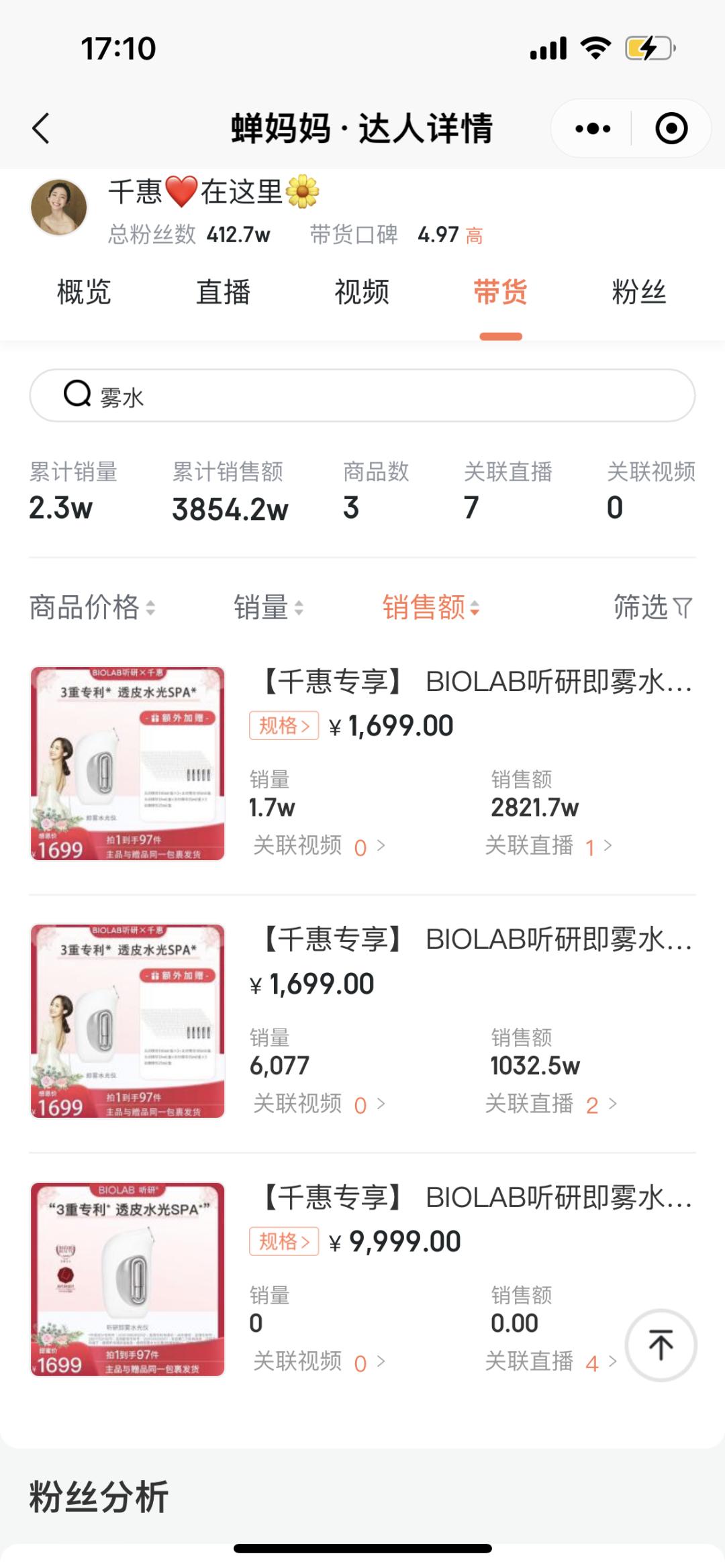This screenshot has width=725, height=1568.
Task: Open influencer avatar of 千惠
Action: [x=60, y=207]
